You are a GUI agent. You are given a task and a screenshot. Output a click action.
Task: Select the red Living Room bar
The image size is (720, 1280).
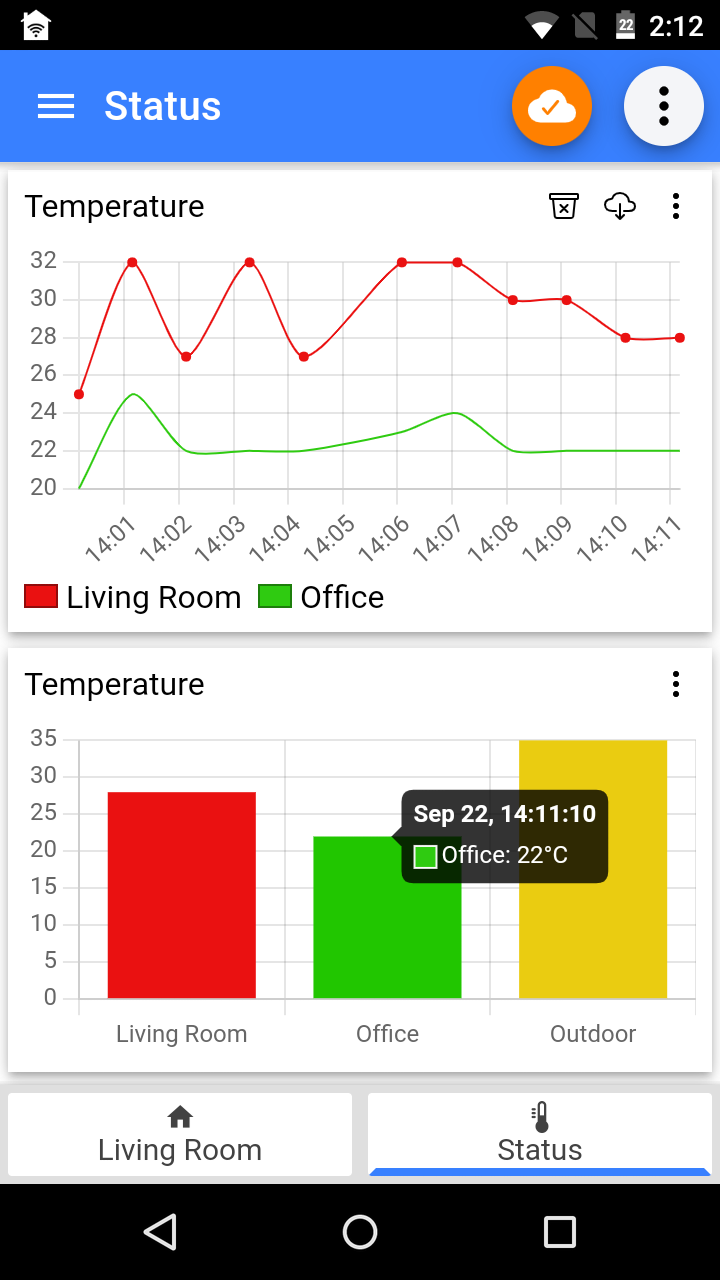pyautogui.click(x=181, y=895)
